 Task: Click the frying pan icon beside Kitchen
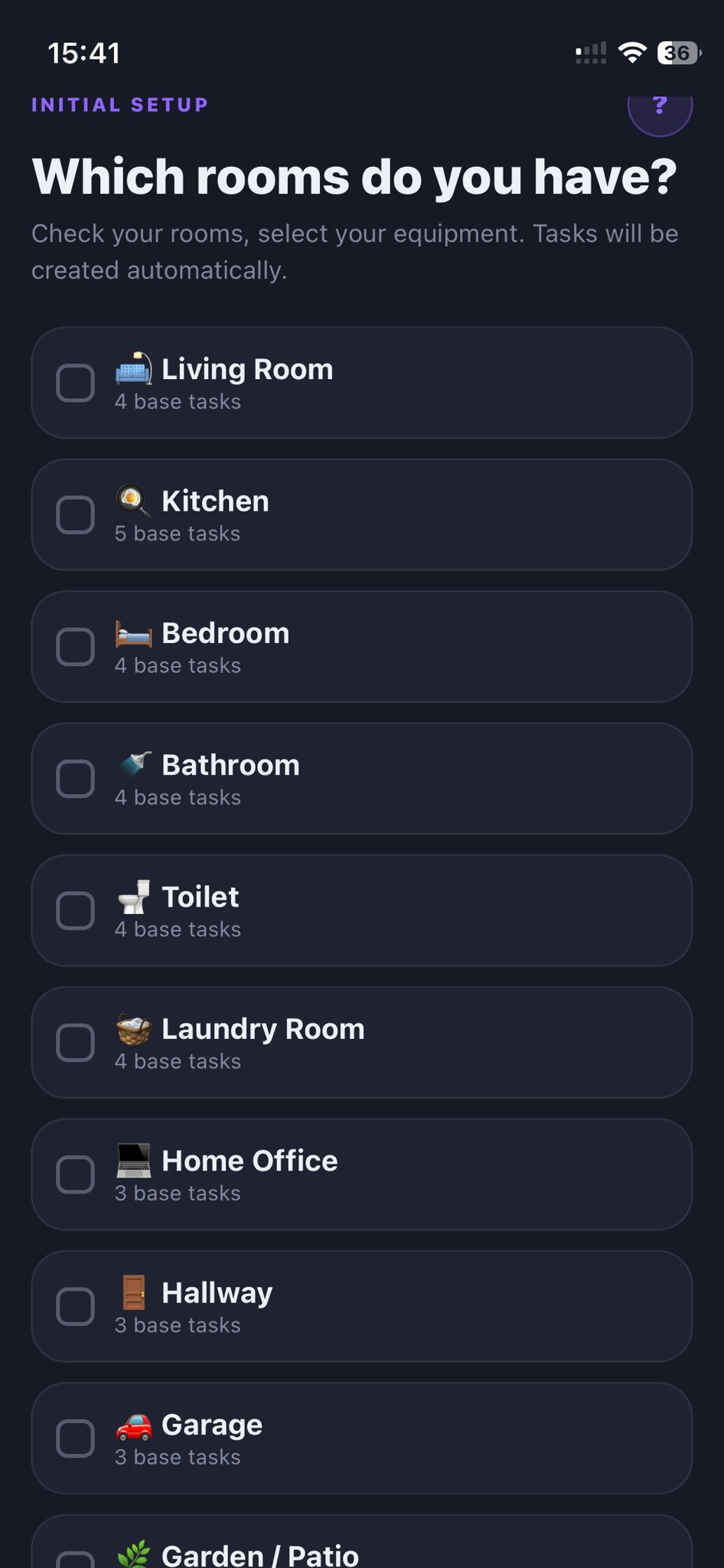(132, 500)
